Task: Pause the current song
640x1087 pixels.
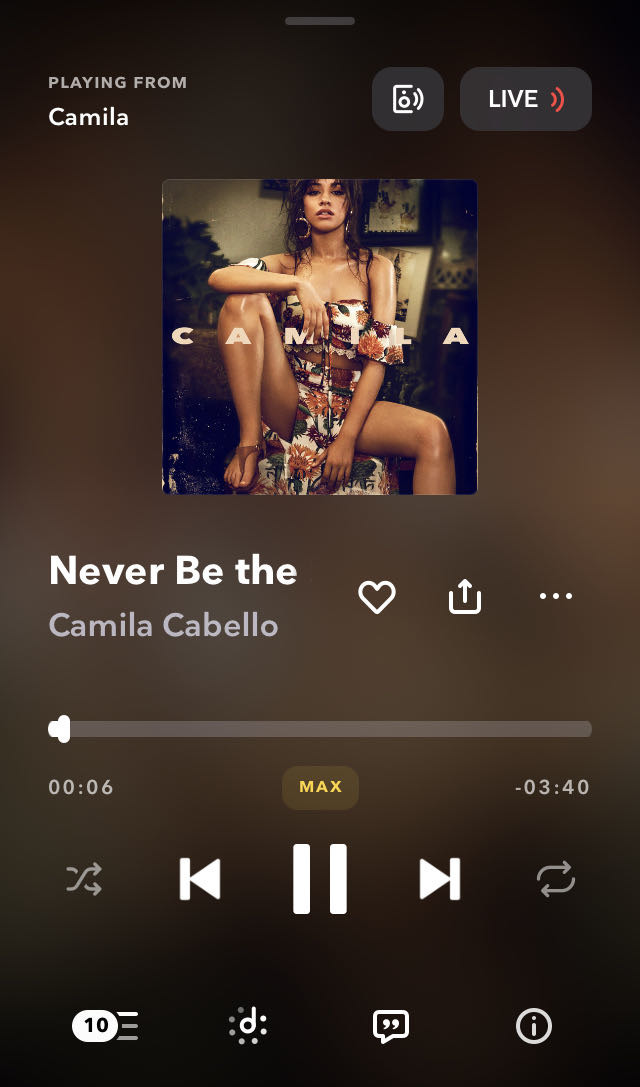Action: coord(320,879)
